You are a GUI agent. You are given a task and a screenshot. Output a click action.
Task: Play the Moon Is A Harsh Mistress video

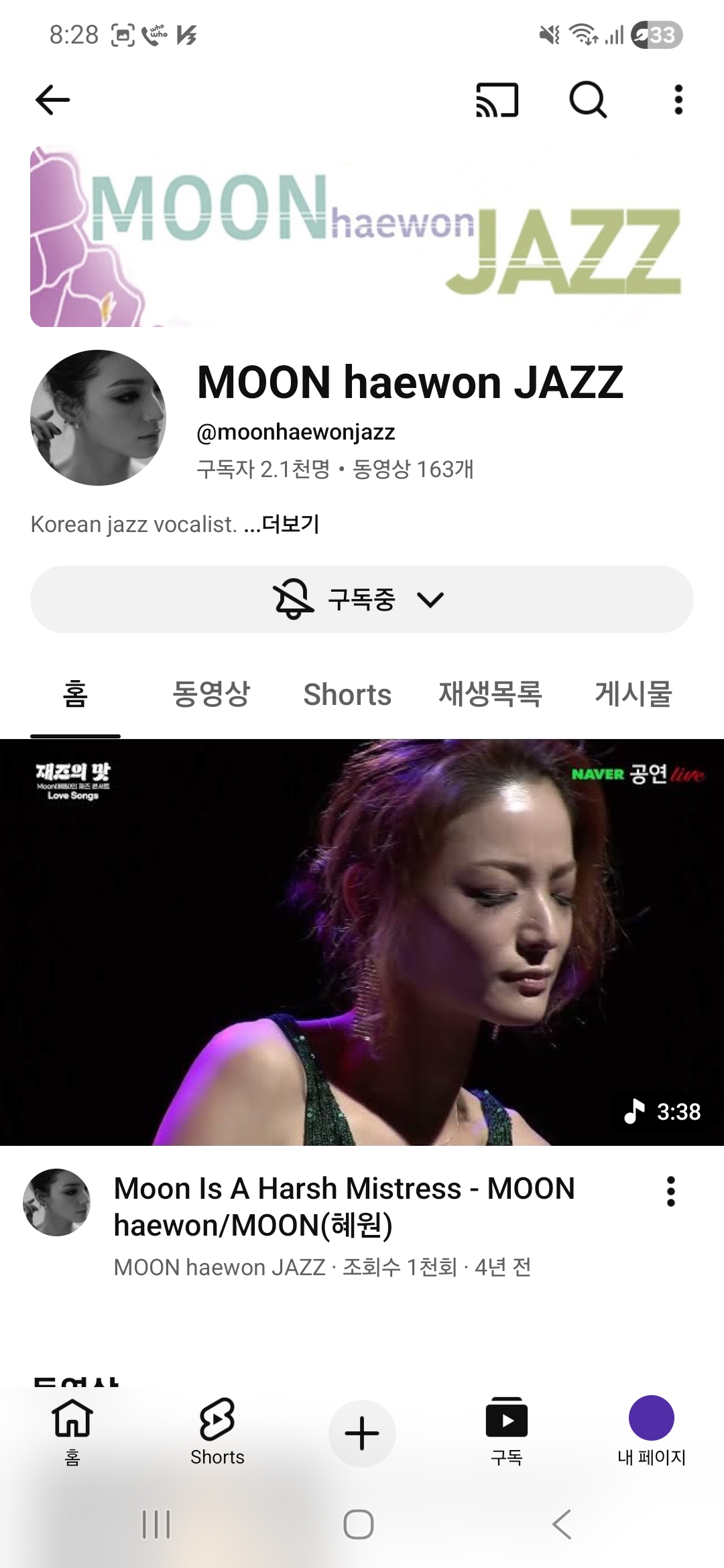pyautogui.click(x=362, y=942)
